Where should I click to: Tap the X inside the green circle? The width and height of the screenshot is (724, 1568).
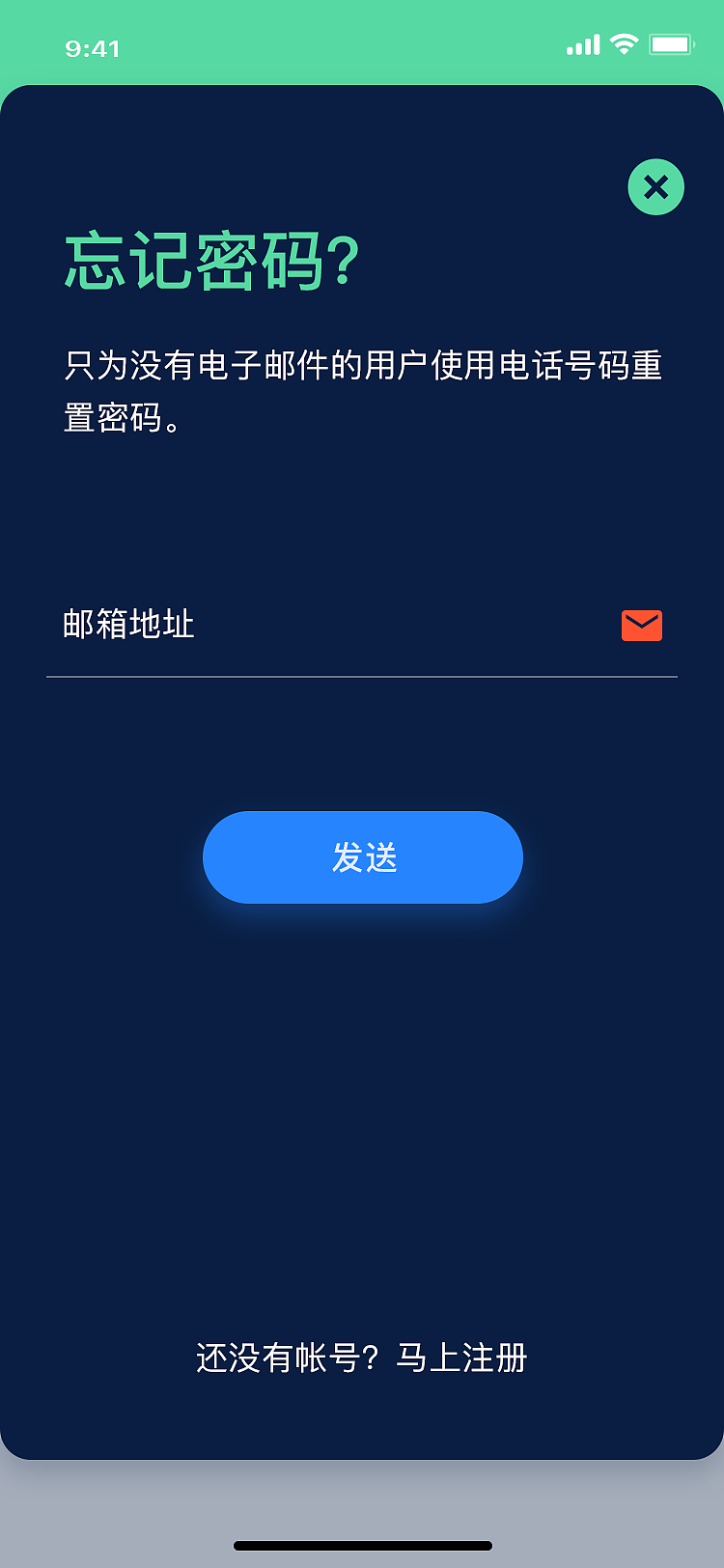pyautogui.click(x=654, y=186)
